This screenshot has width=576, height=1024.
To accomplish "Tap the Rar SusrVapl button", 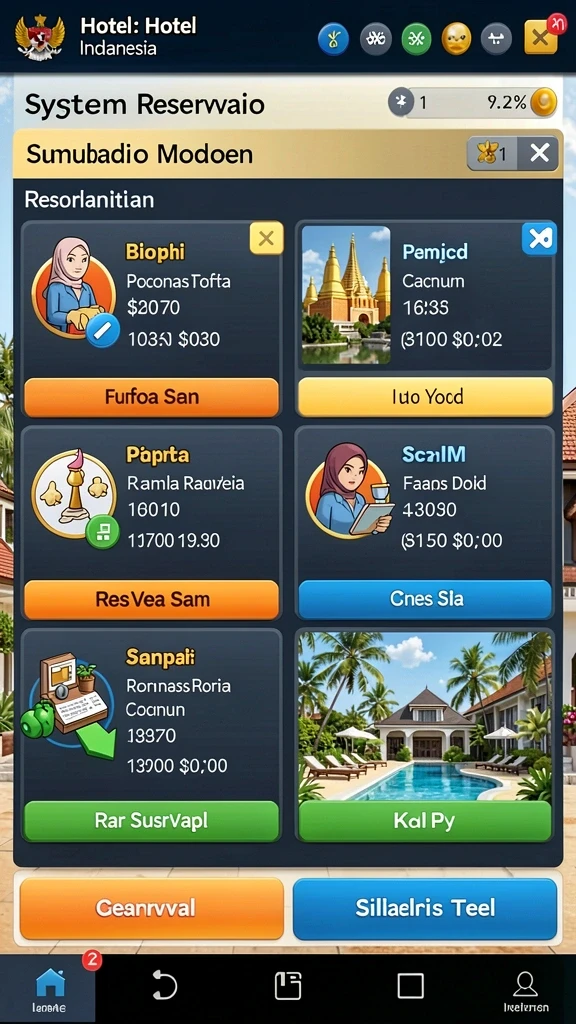I will 152,821.
